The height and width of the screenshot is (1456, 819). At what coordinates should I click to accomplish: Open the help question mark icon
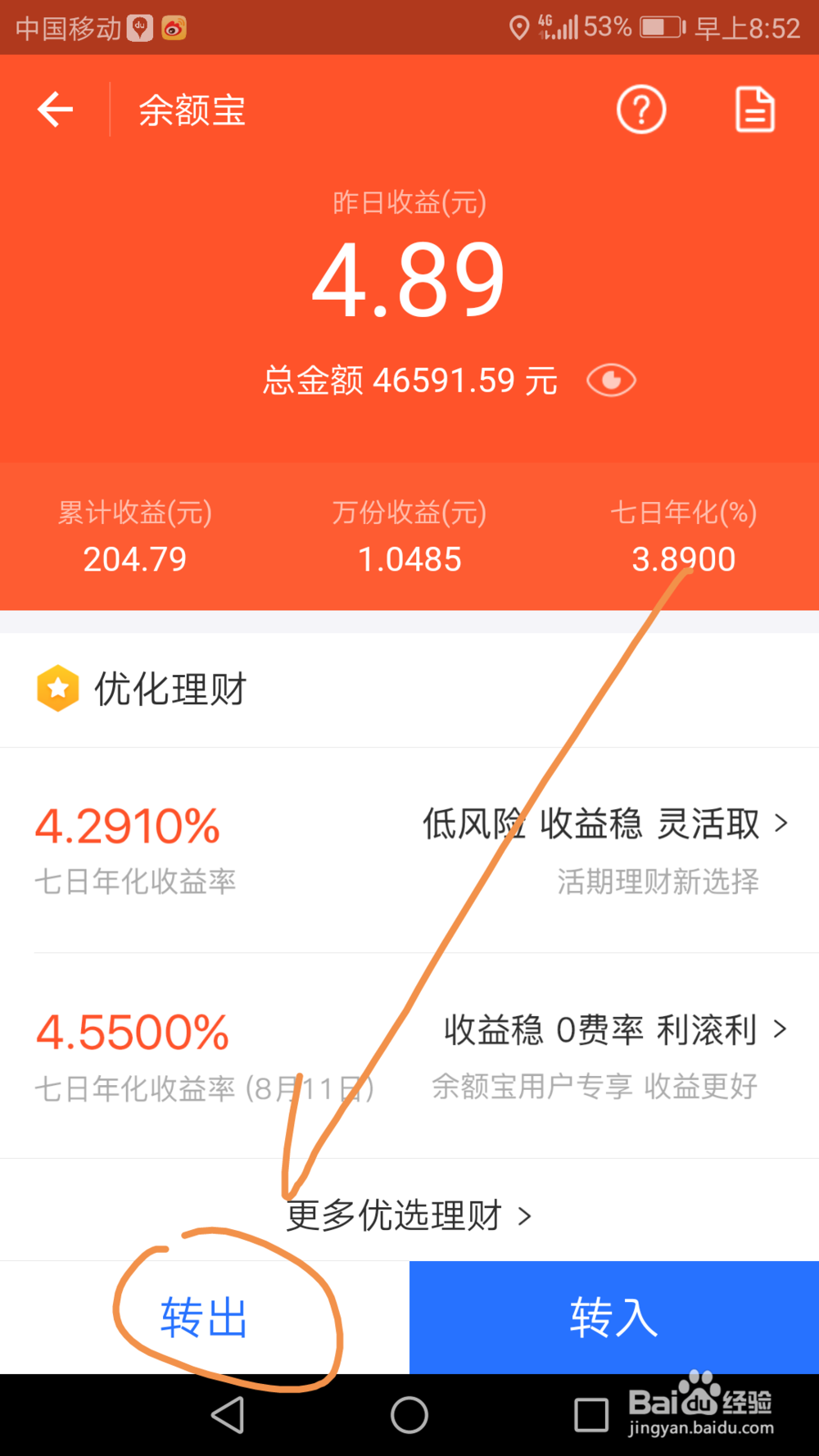pyautogui.click(x=641, y=109)
